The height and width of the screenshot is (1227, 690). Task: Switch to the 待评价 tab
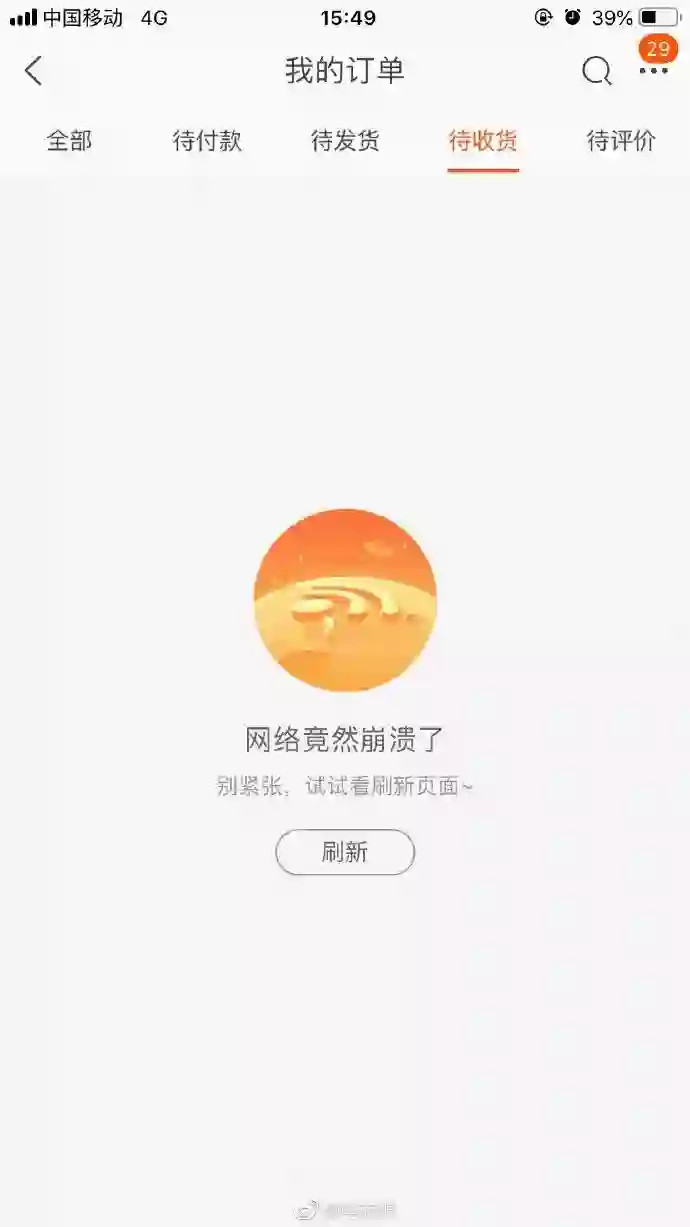pyautogui.click(x=621, y=141)
